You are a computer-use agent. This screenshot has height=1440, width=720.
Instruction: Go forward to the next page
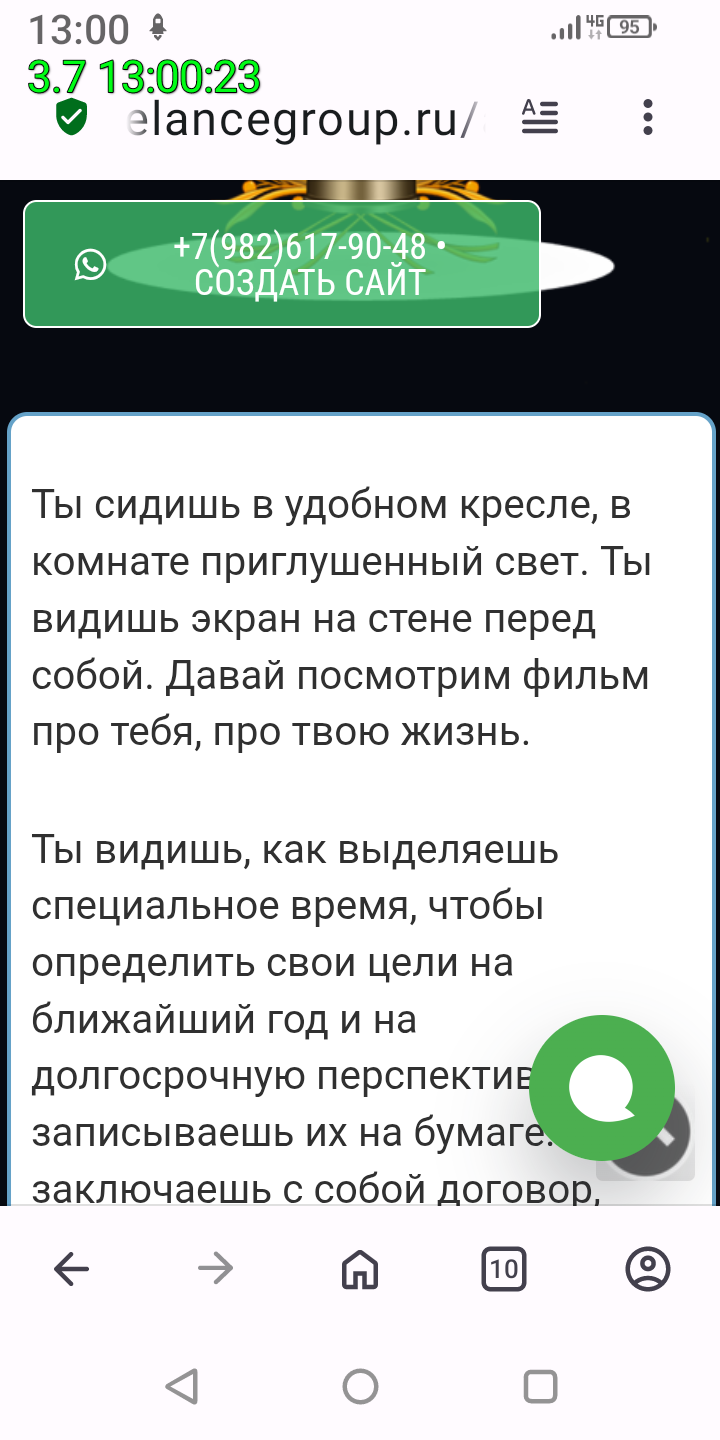[x=215, y=1270]
